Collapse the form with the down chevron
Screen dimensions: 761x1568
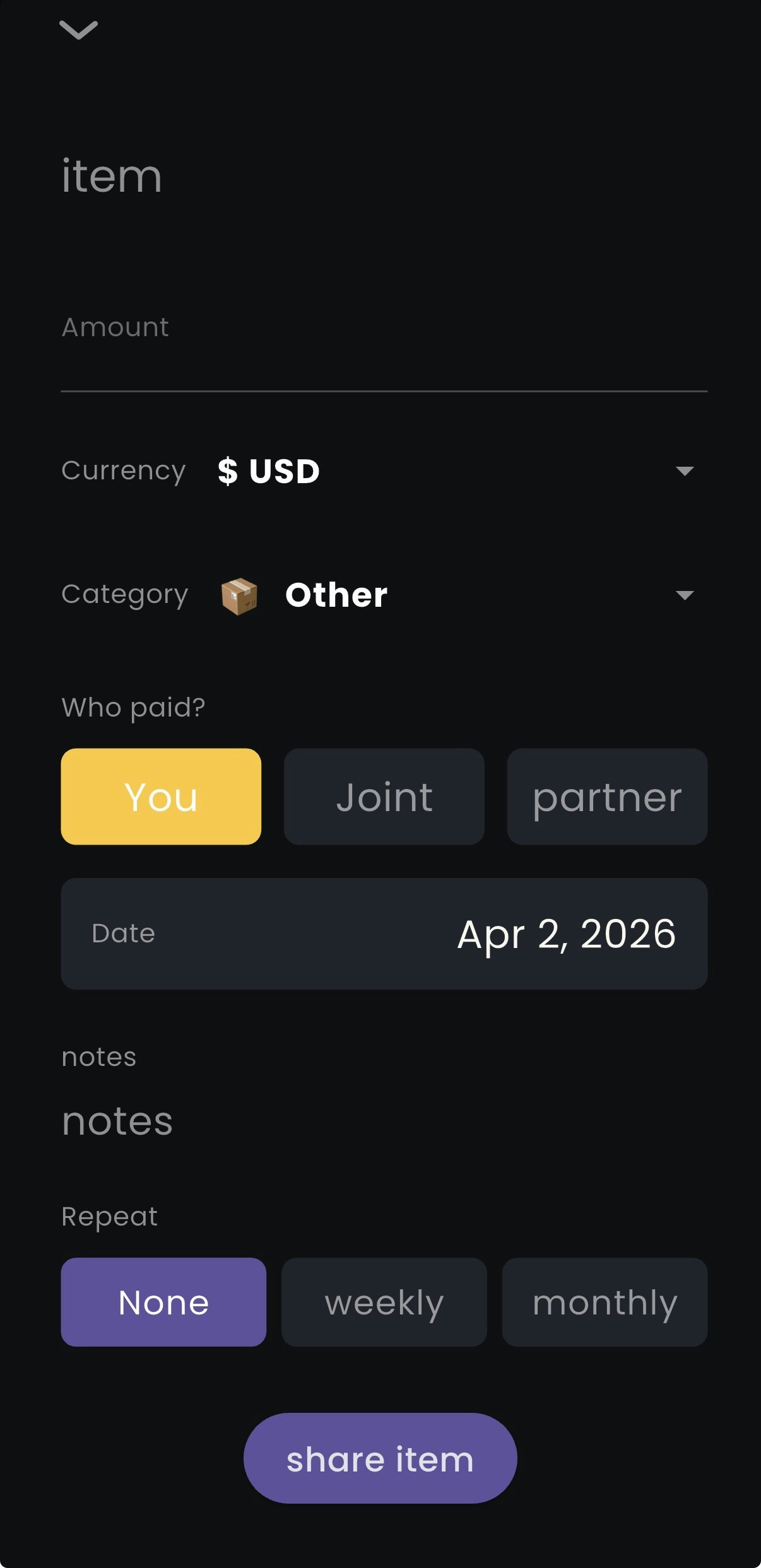(78, 30)
